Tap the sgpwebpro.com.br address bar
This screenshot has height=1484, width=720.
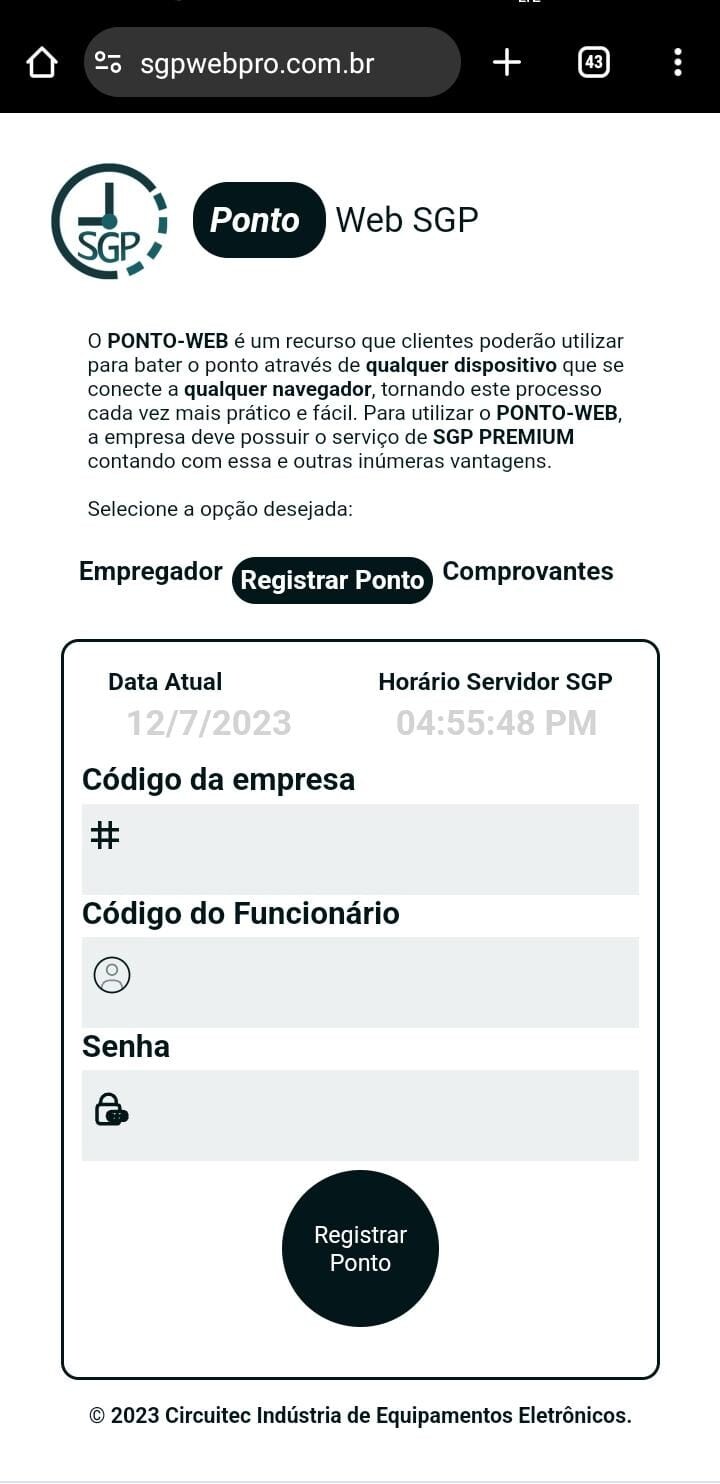[x=272, y=63]
